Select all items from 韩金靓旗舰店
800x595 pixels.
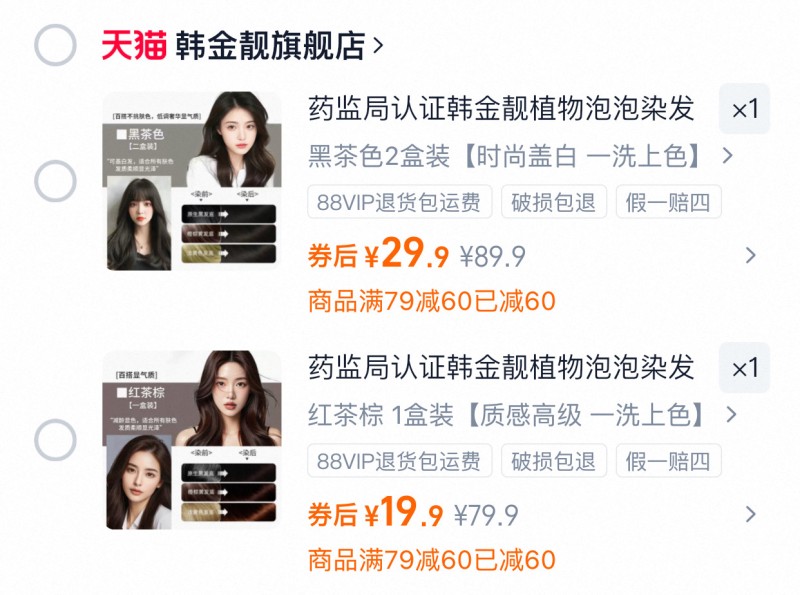pos(55,45)
